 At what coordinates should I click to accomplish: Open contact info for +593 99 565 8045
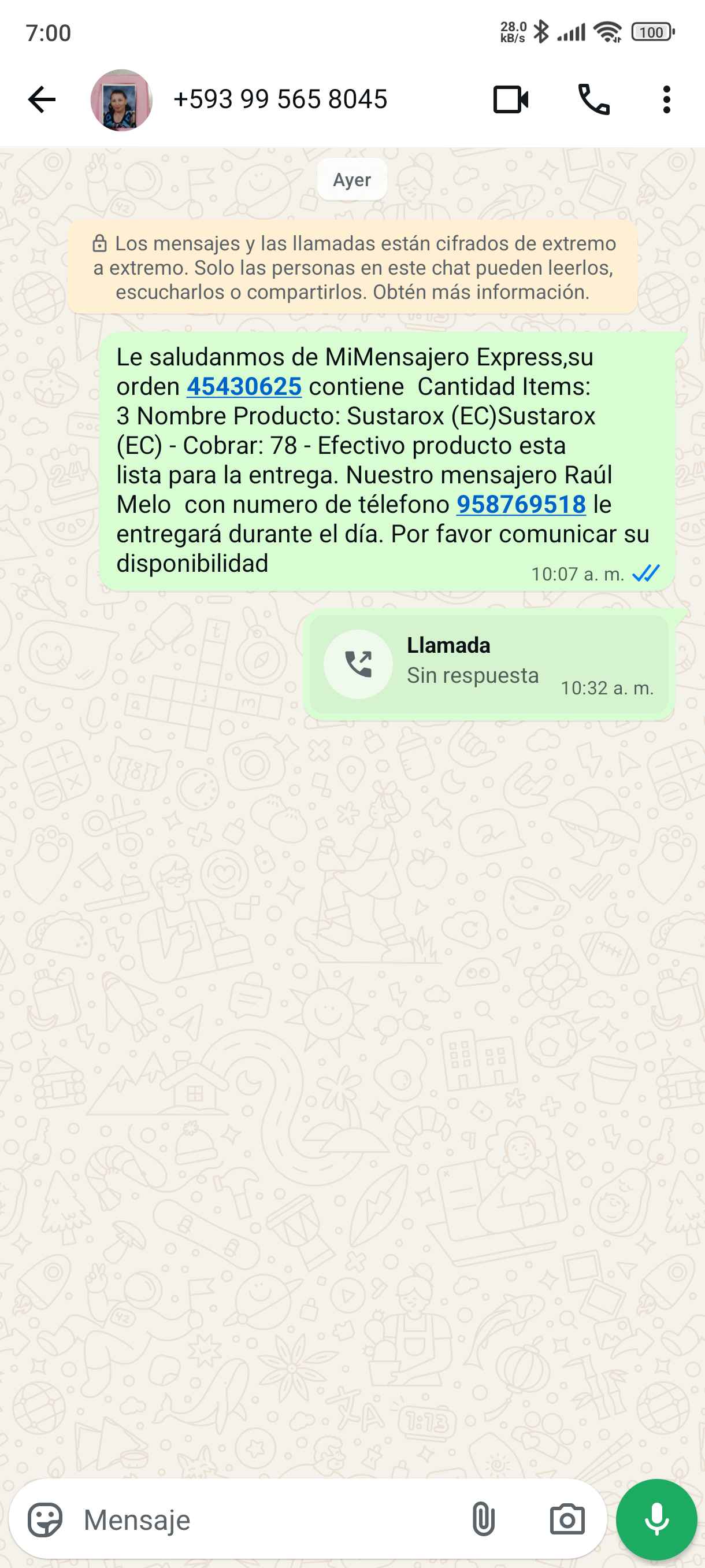[280, 100]
